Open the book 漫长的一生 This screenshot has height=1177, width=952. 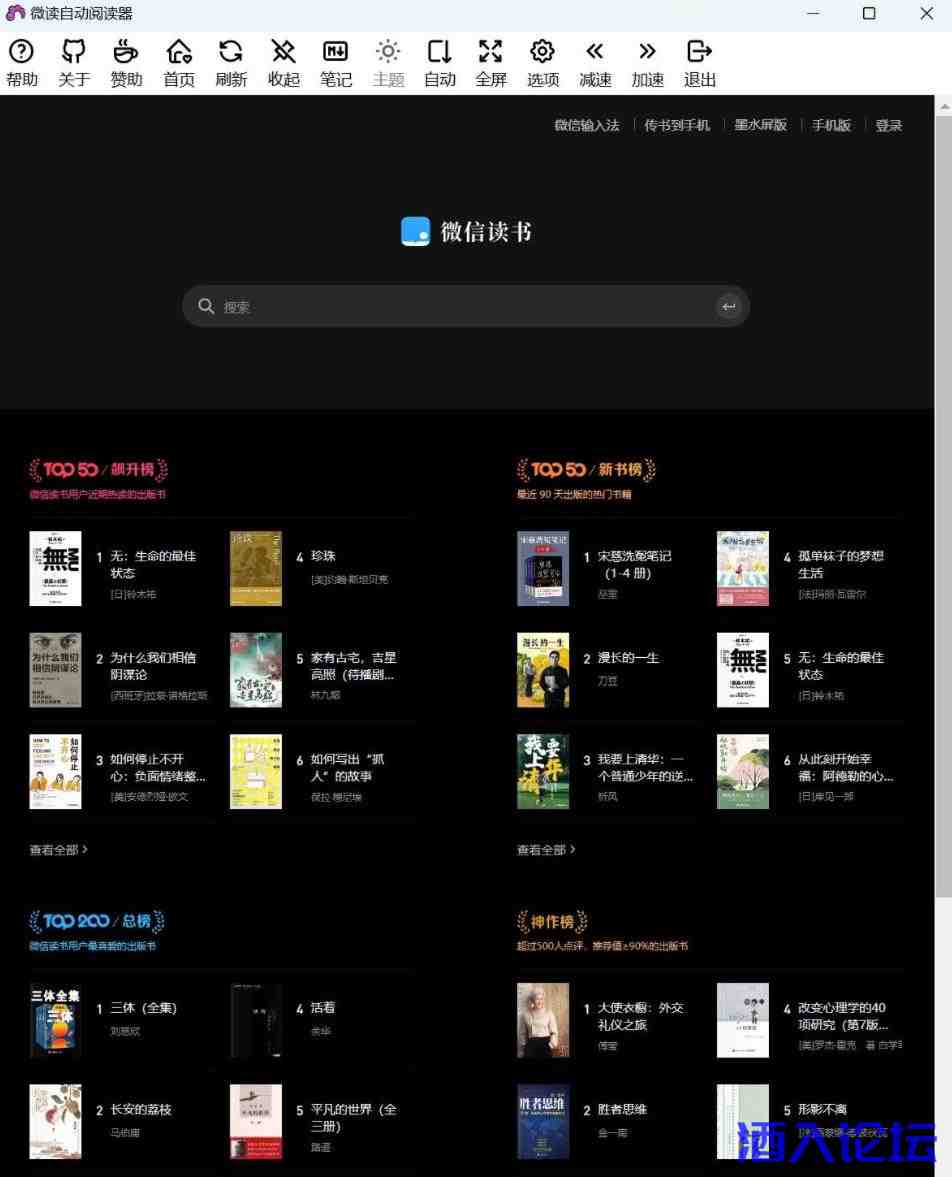pyautogui.click(x=628, y=658)
